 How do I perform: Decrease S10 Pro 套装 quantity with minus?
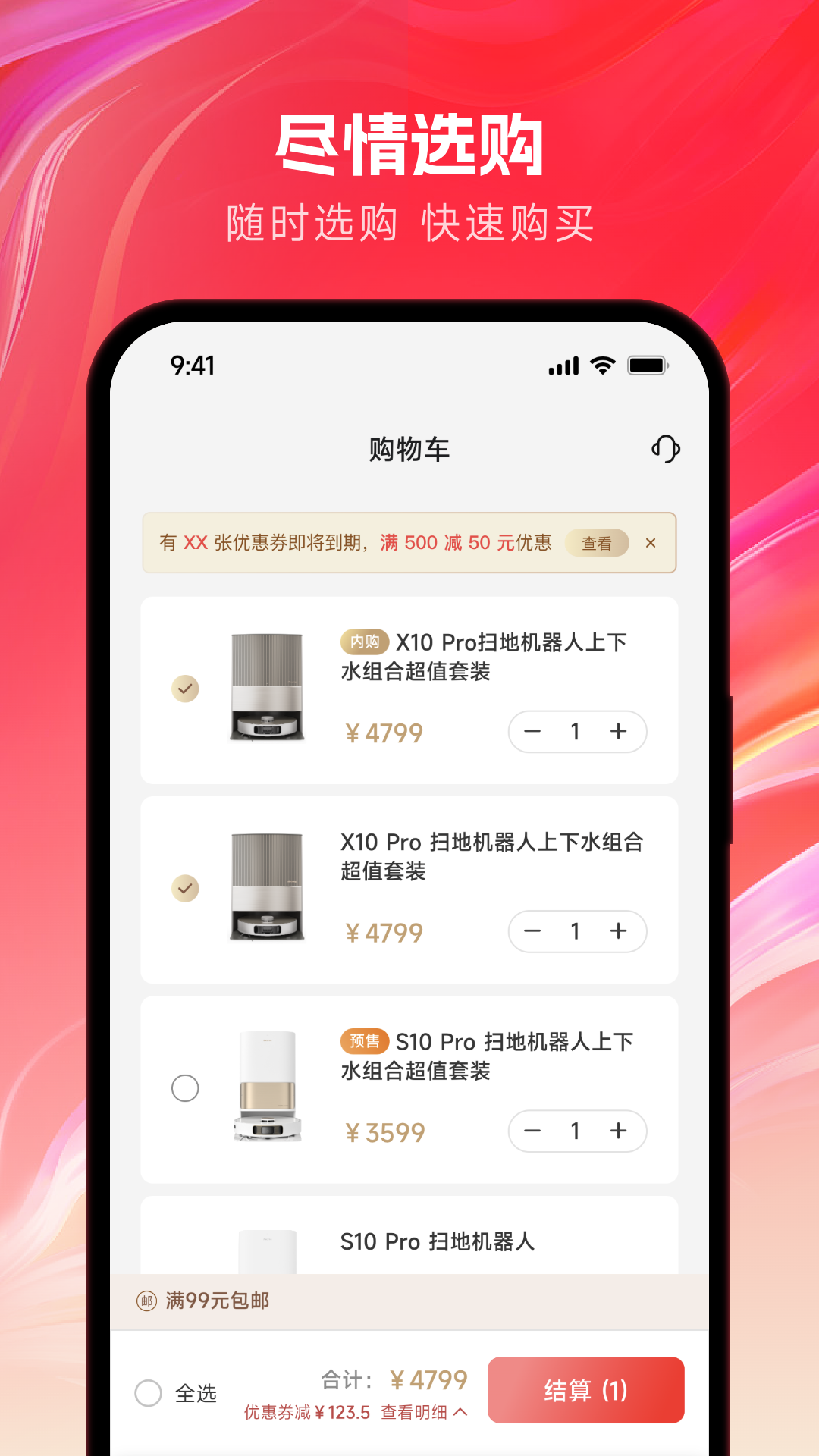(532, 1131)
